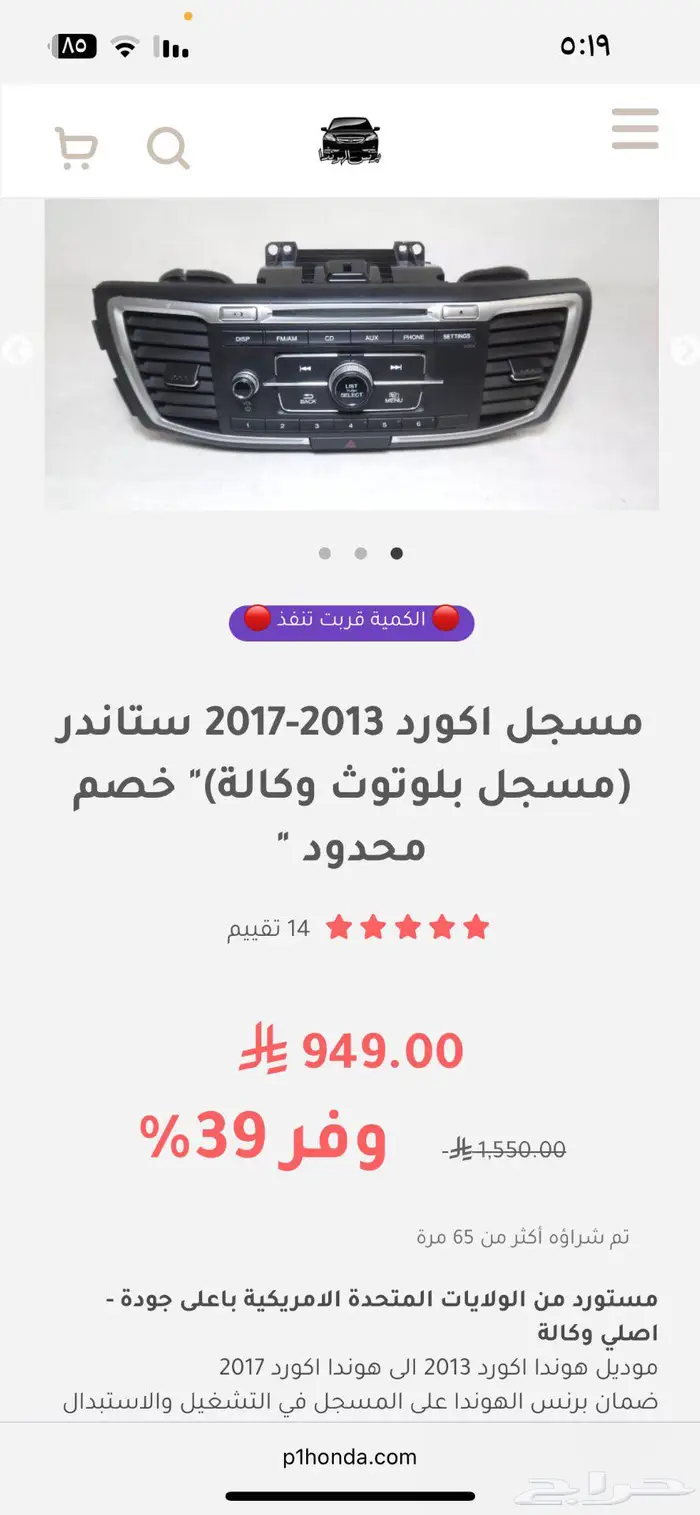Open the hamburger menu
The width and height of the screenshot is (700, 1515).
coord(635,130)
